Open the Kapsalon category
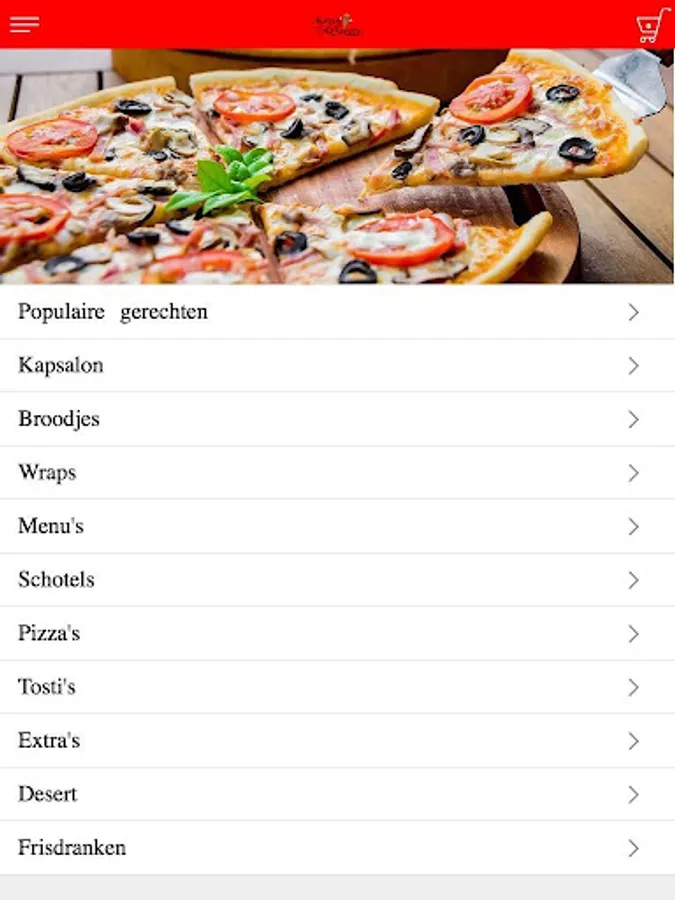The image size is (675, 900). pos(338,366)
